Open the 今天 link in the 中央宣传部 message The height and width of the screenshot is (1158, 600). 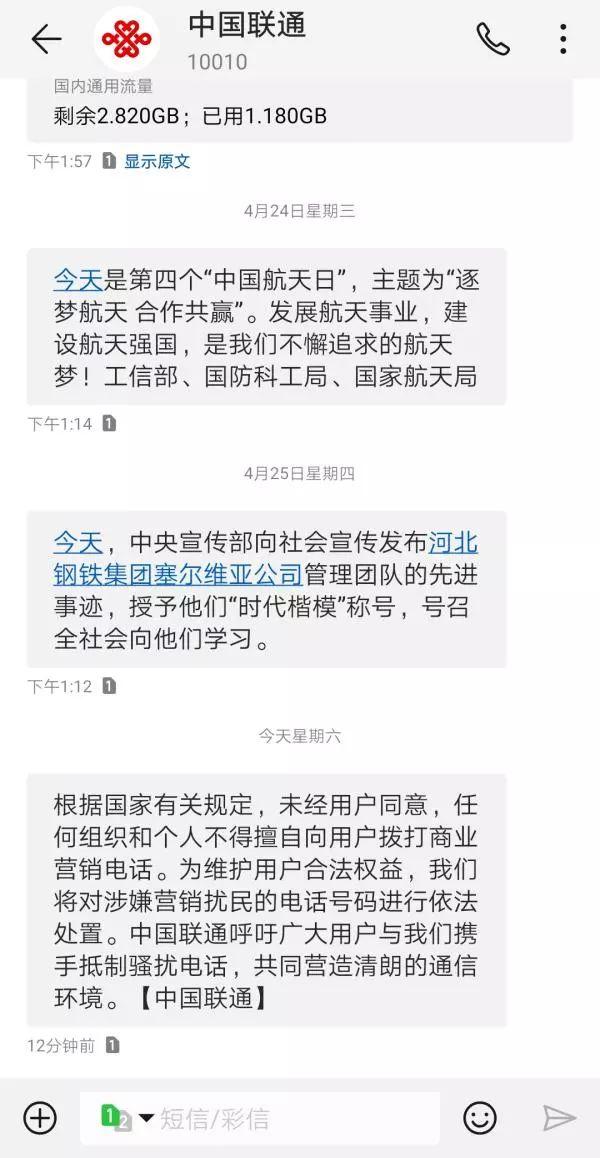point(78,544)
